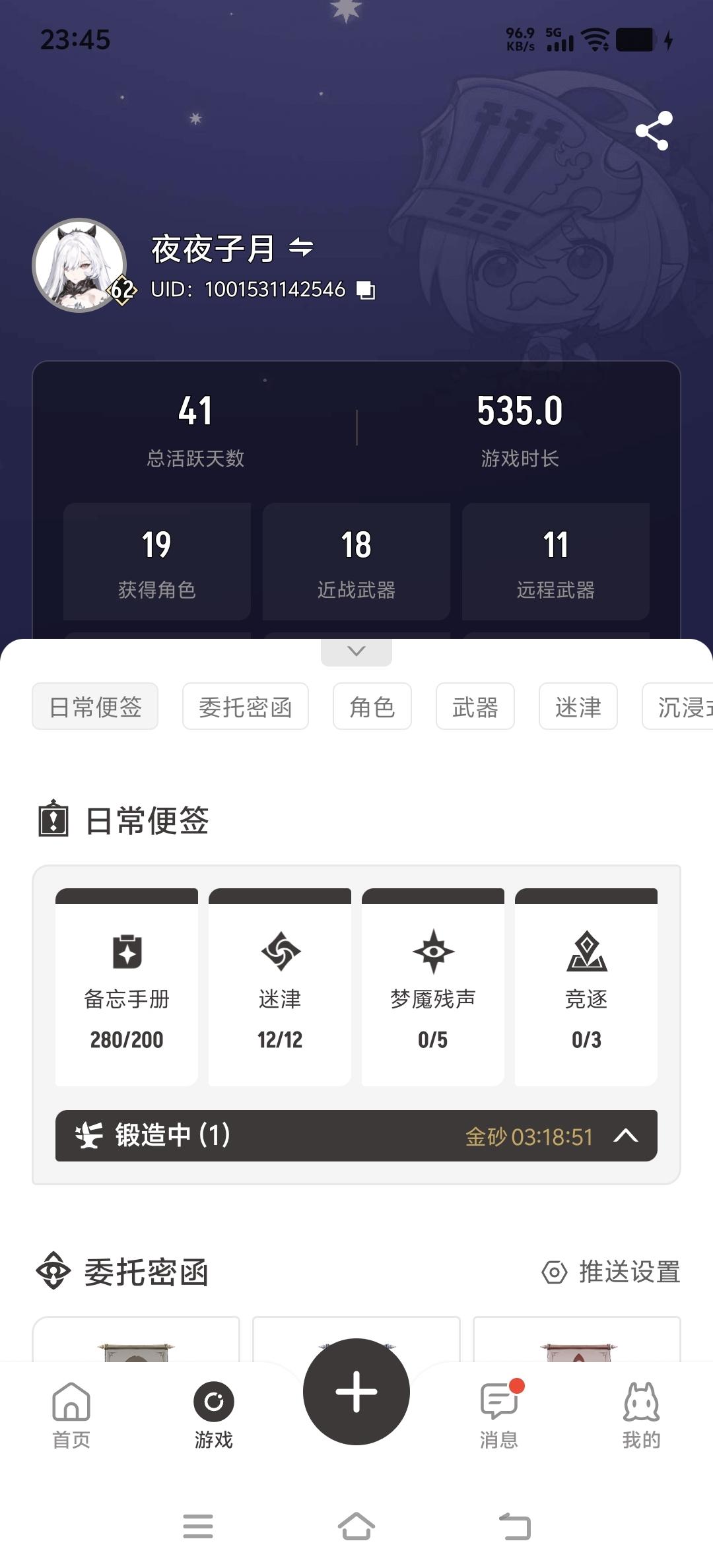Collapse the 锻造中 forging bar
This screenshot has height=1568, width=713.
(x=625, y=1136)
